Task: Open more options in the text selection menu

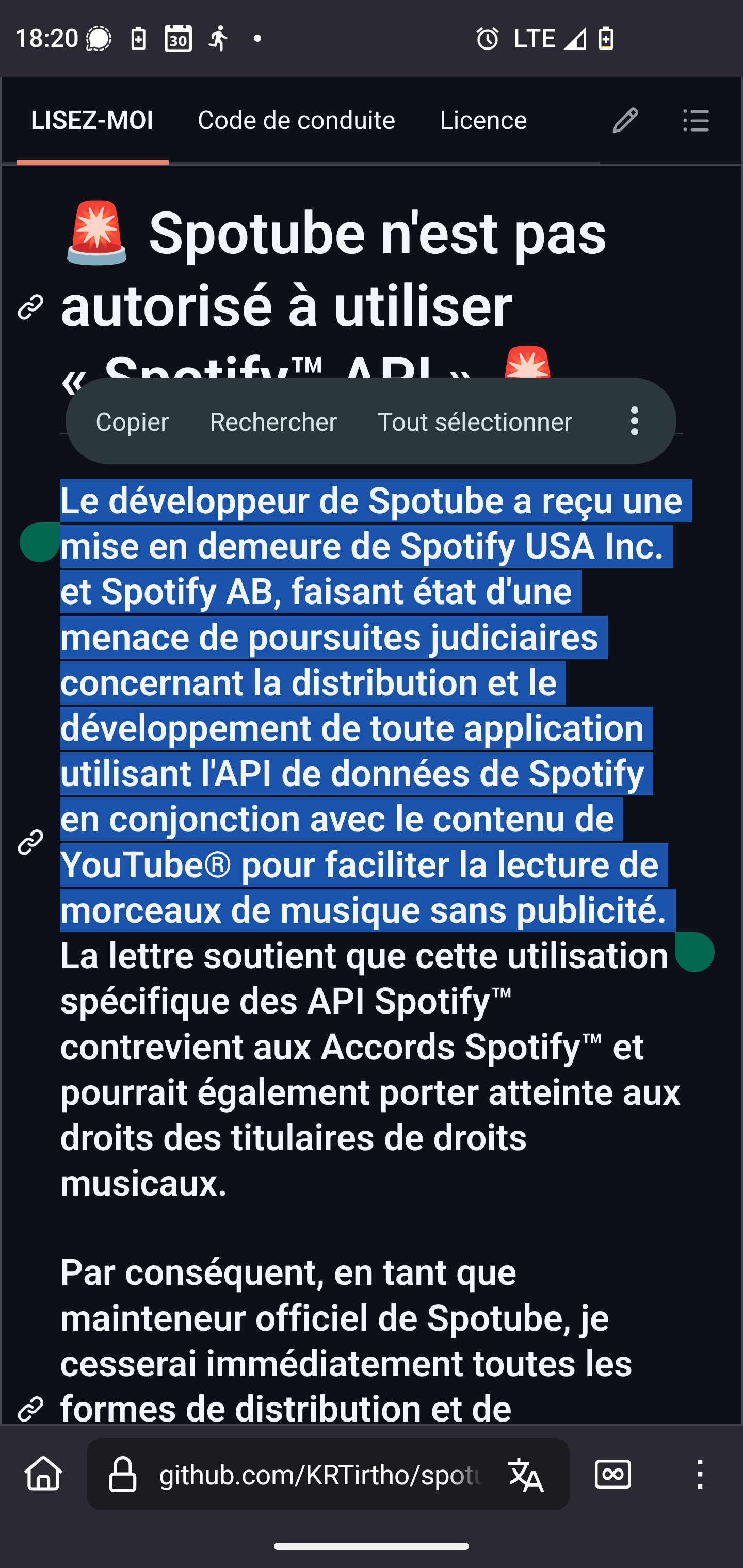Action: [x=635, y=421]
